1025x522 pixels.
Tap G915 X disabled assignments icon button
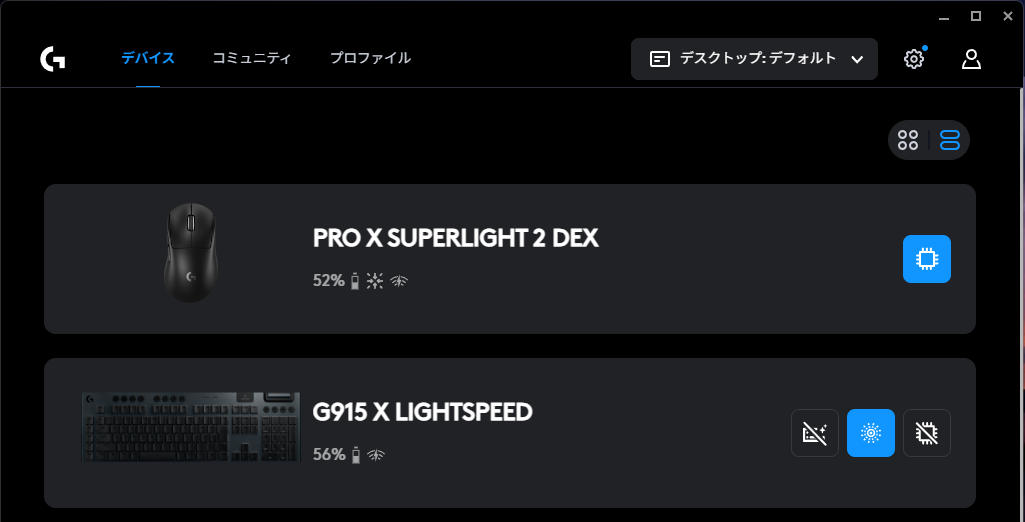(x=814, y=433)
